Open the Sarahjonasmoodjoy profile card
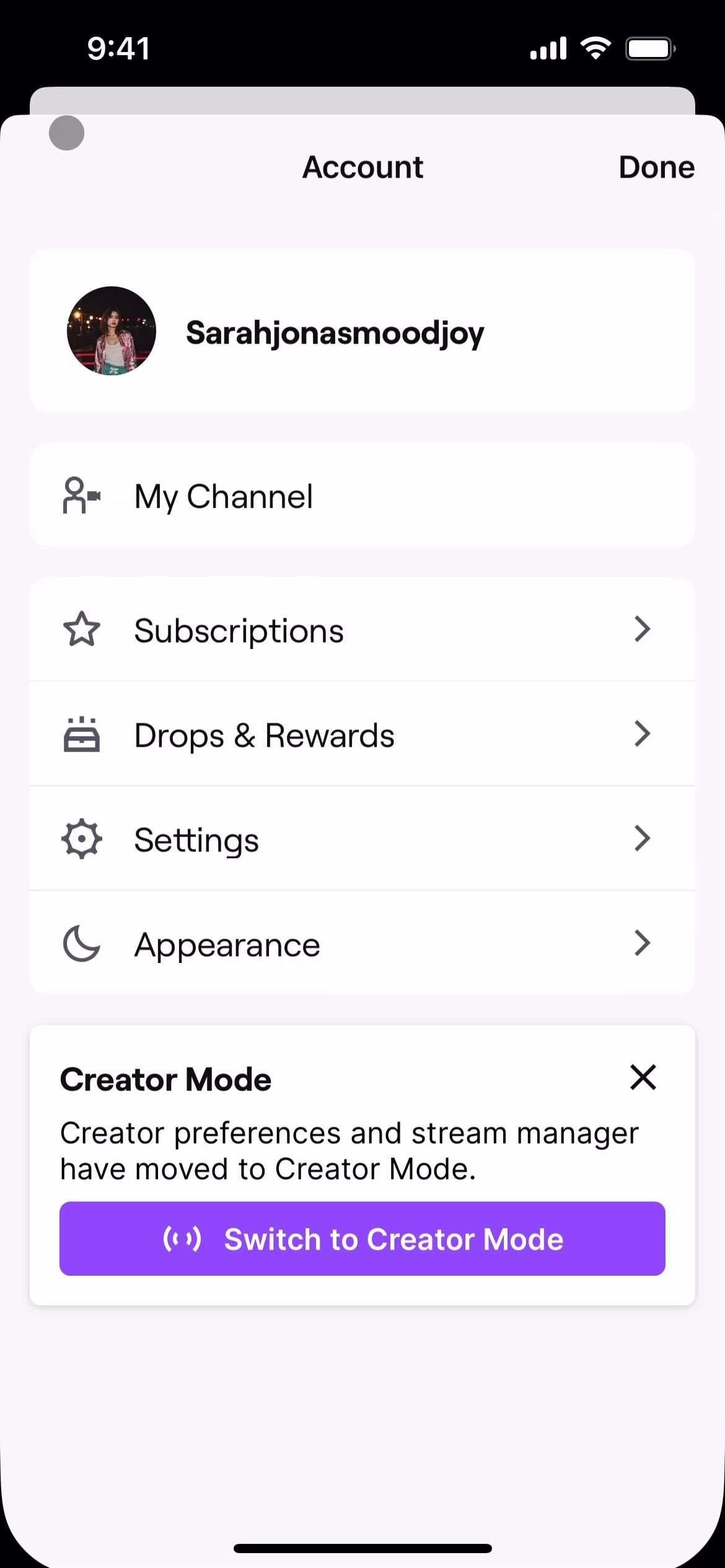725x1568 pixels. point(362,331)
